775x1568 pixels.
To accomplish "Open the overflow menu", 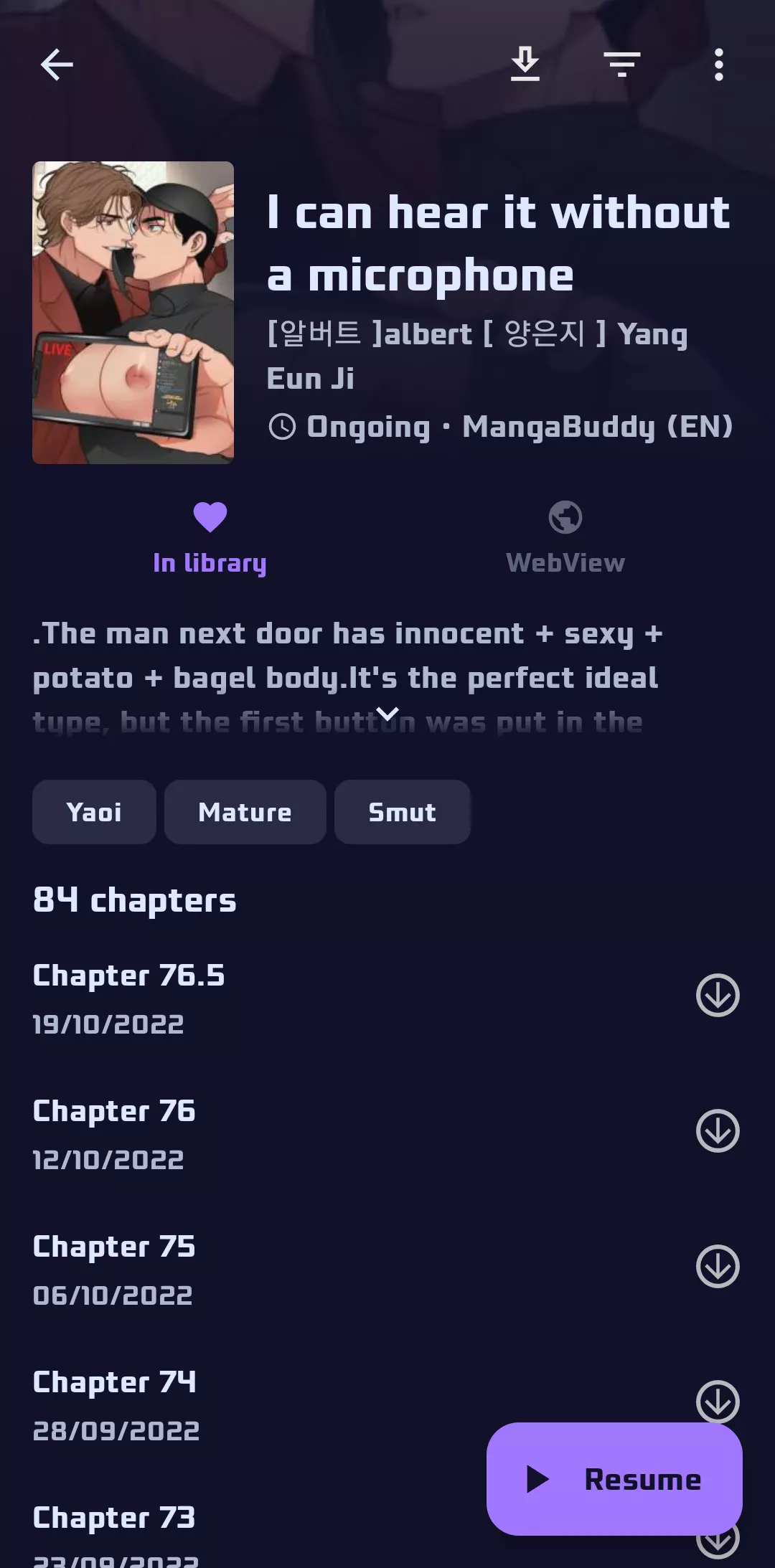I will pos(718,65).
